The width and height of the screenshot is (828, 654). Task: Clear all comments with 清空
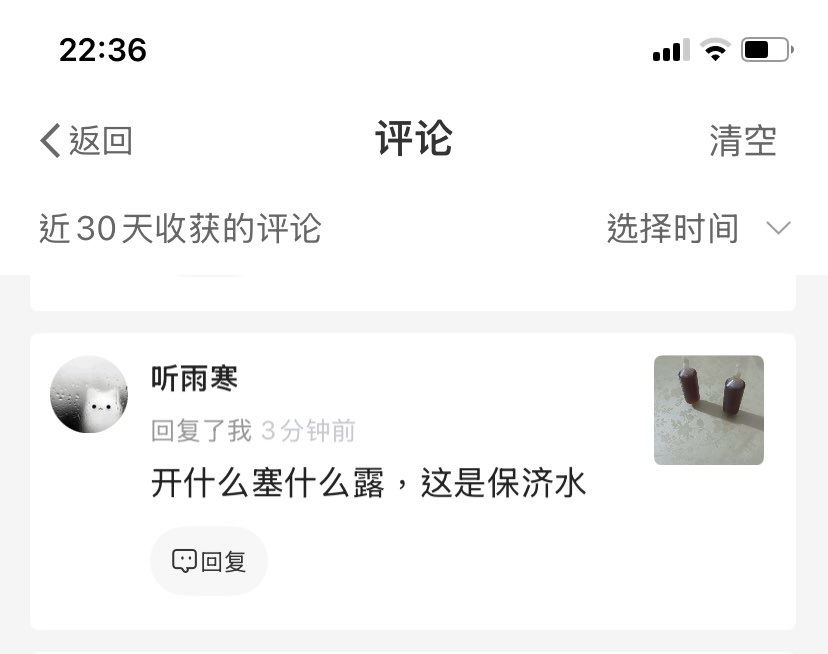pyautogui.click(x=742, y=141)
